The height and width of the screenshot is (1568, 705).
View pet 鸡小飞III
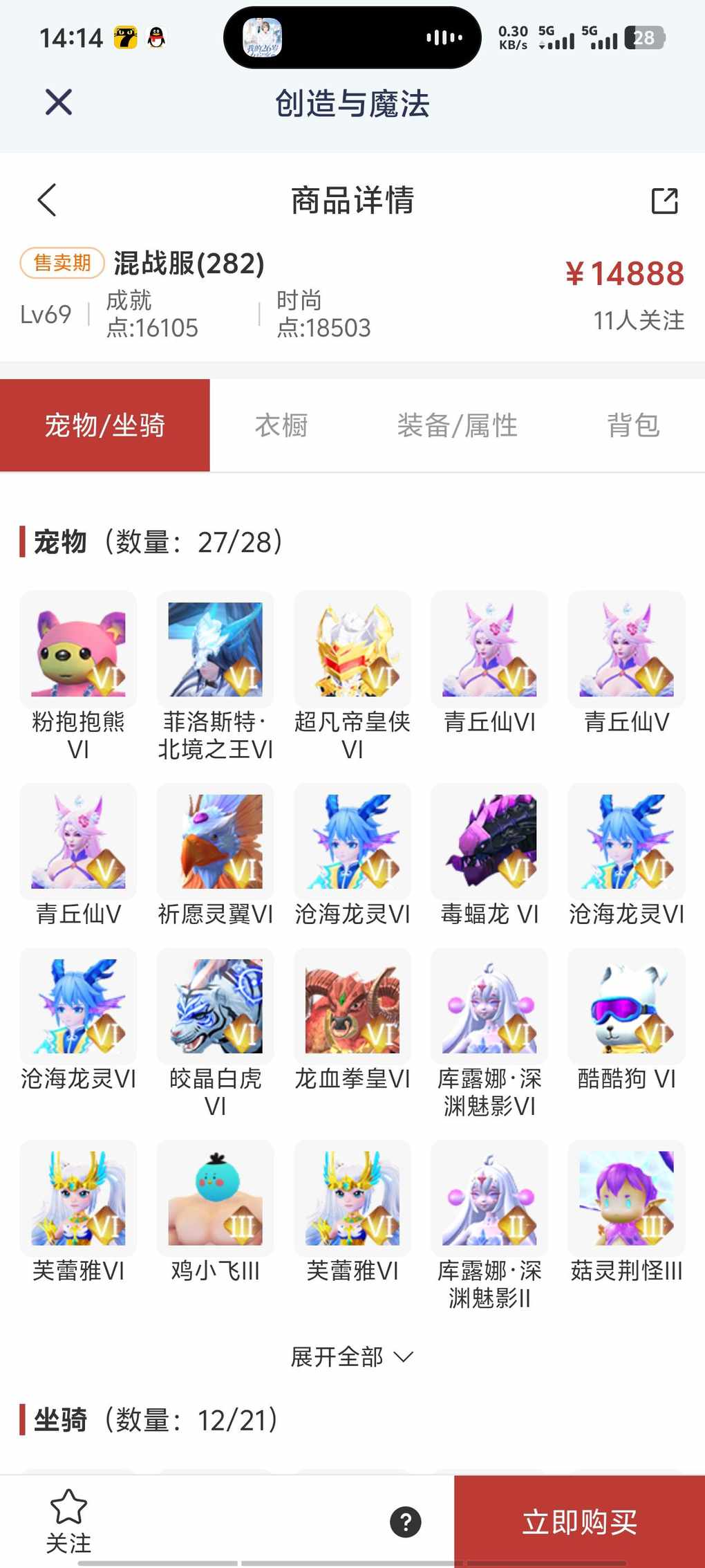point(215,1199)
